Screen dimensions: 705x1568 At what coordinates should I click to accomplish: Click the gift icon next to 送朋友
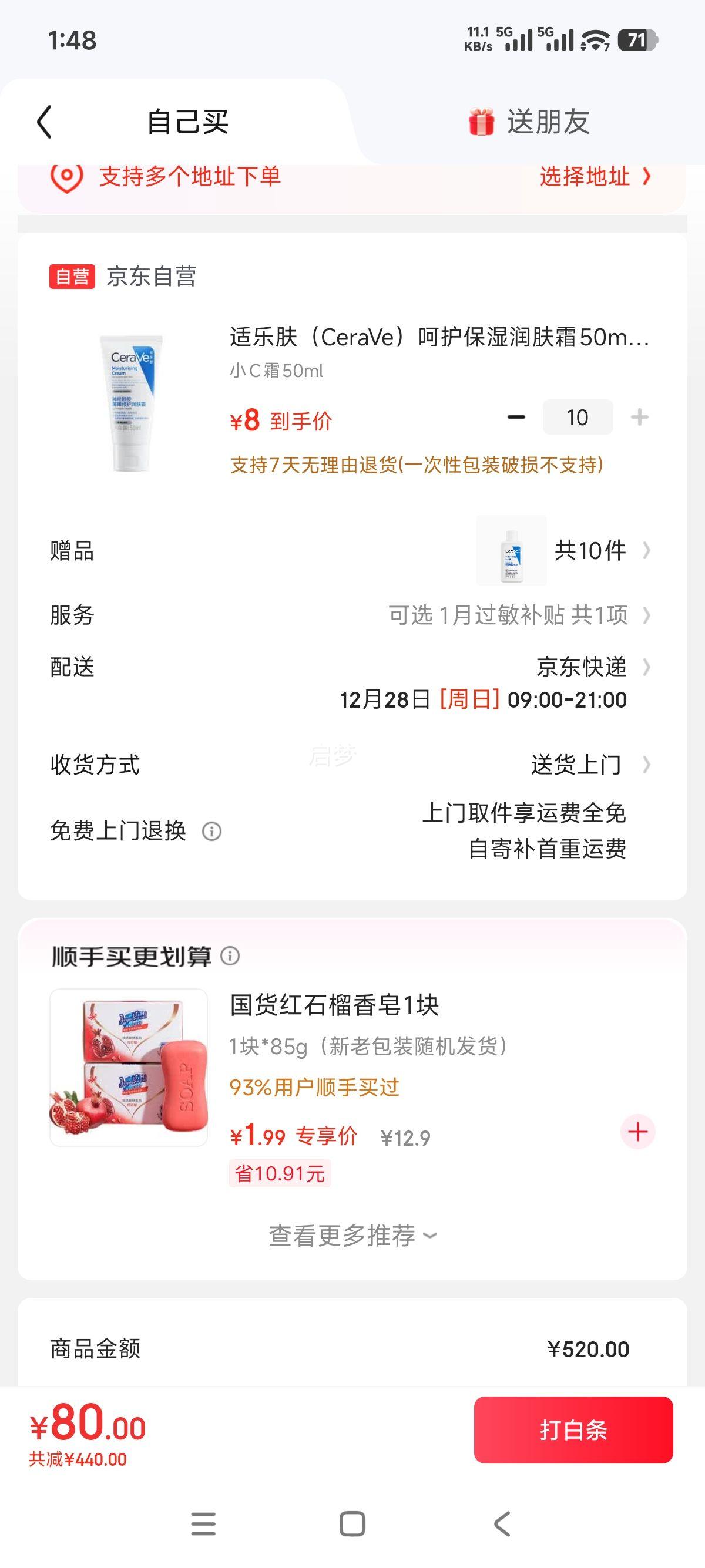[x=482, y=120]
